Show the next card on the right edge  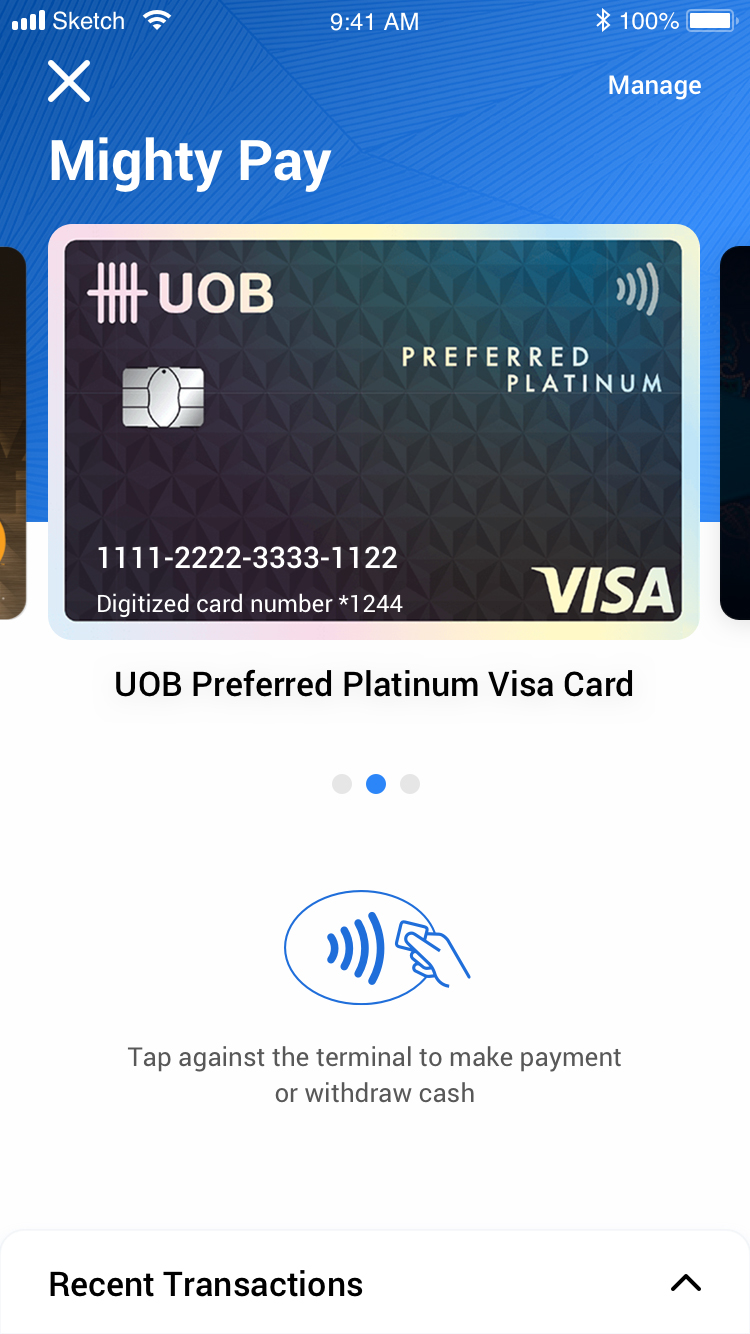coord(735,432)
